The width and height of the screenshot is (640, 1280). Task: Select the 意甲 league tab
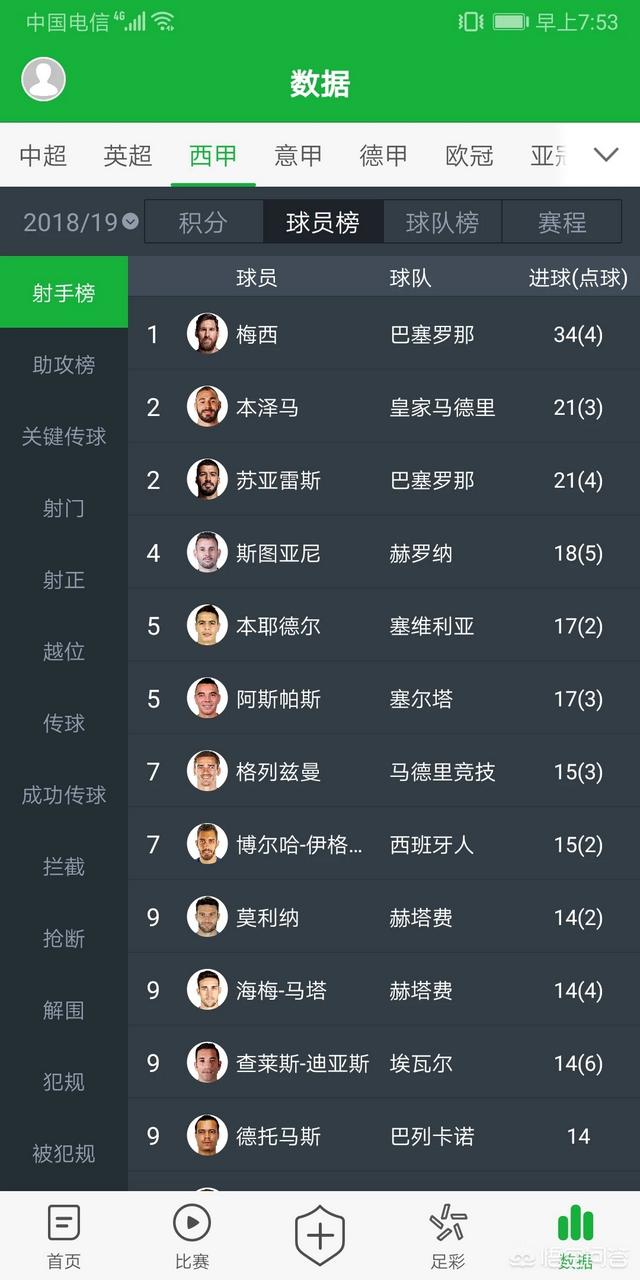[x=298, y=155]
